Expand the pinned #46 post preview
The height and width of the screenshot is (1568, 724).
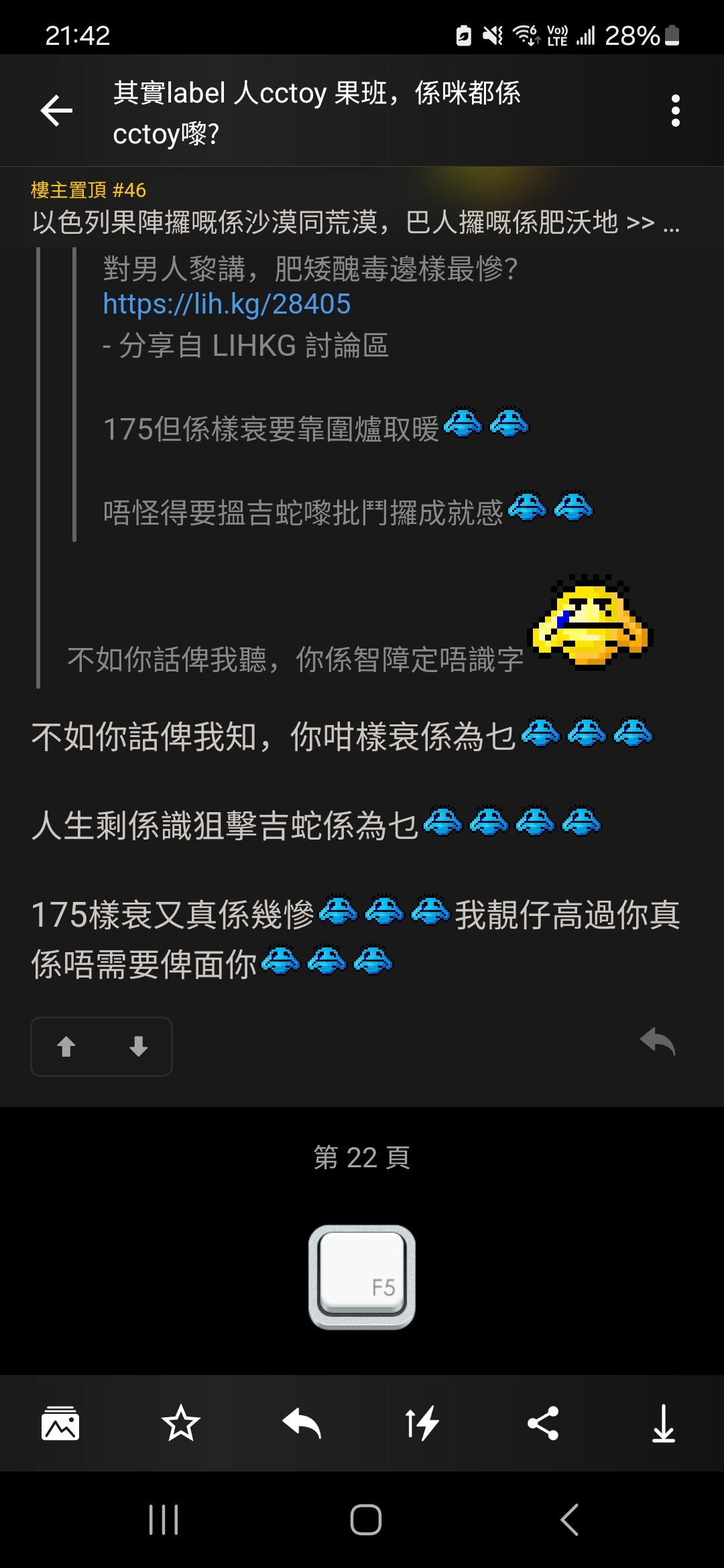pyautogui.click(x=355, y=223)
